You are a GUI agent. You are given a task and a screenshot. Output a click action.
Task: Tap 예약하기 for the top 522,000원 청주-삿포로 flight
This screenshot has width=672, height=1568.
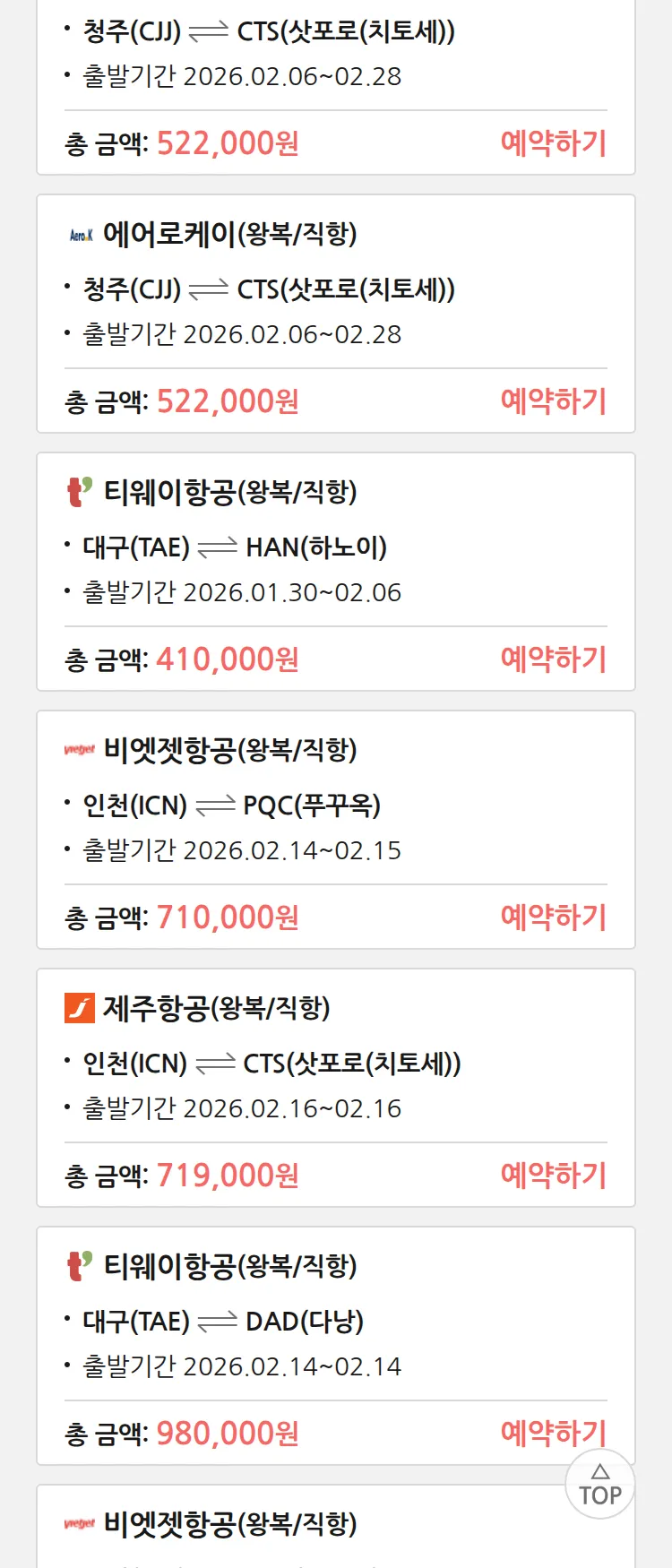[x=553, y=143]
